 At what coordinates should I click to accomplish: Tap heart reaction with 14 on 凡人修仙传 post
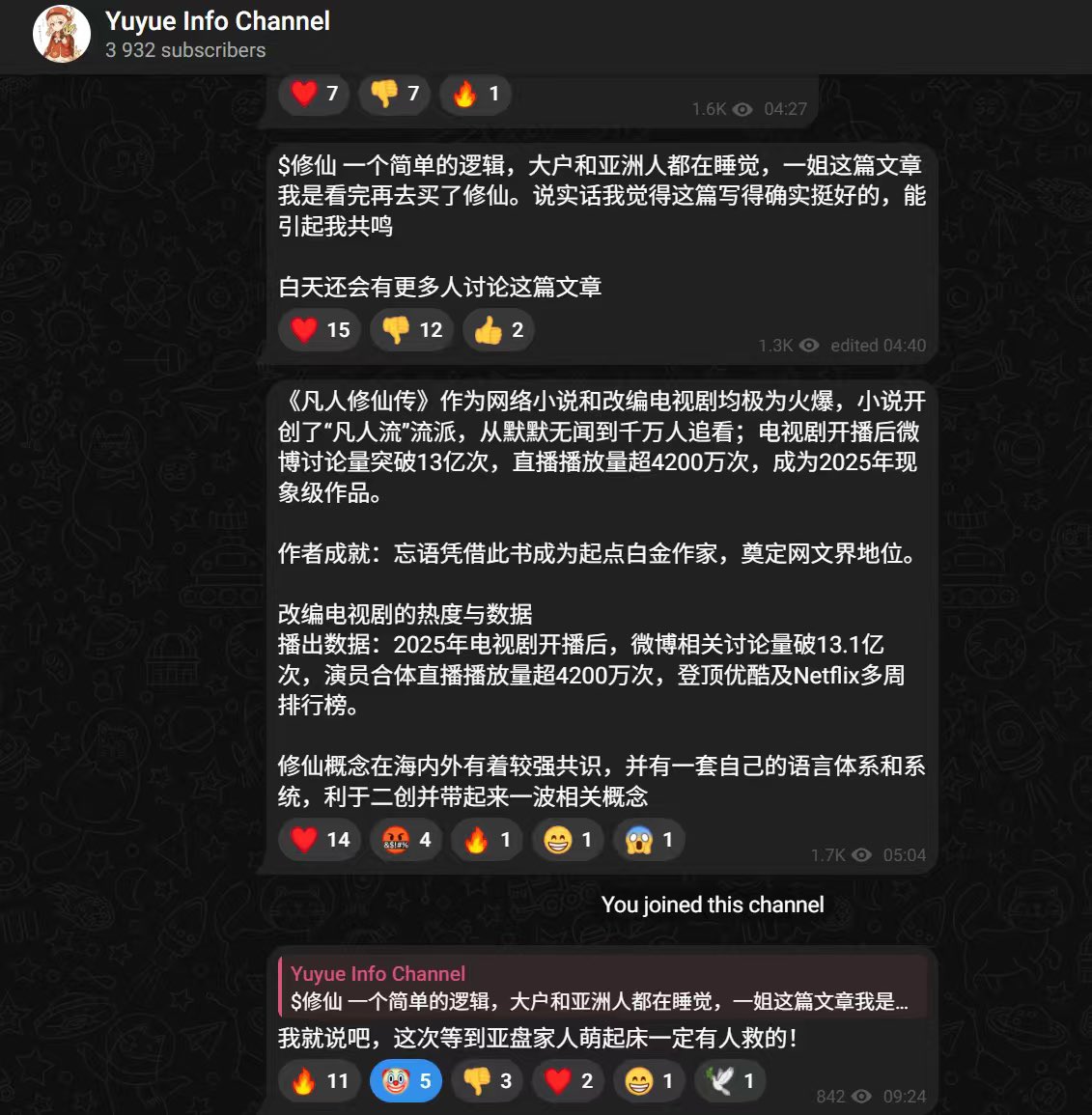pyautogui.click(x=320, y=840)
